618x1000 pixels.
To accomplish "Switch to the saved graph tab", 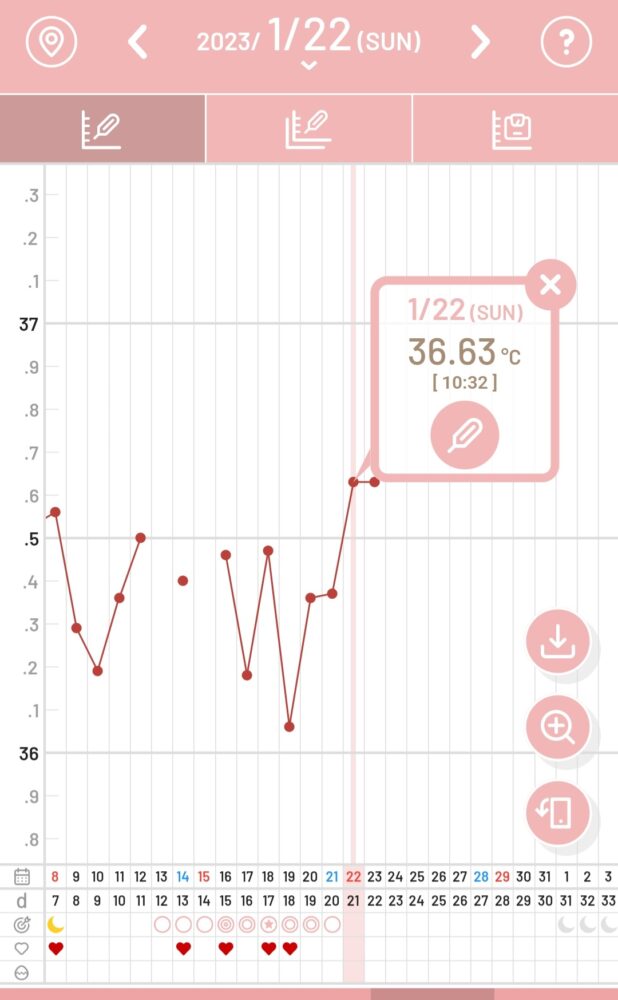I will (x=515, y=128).
